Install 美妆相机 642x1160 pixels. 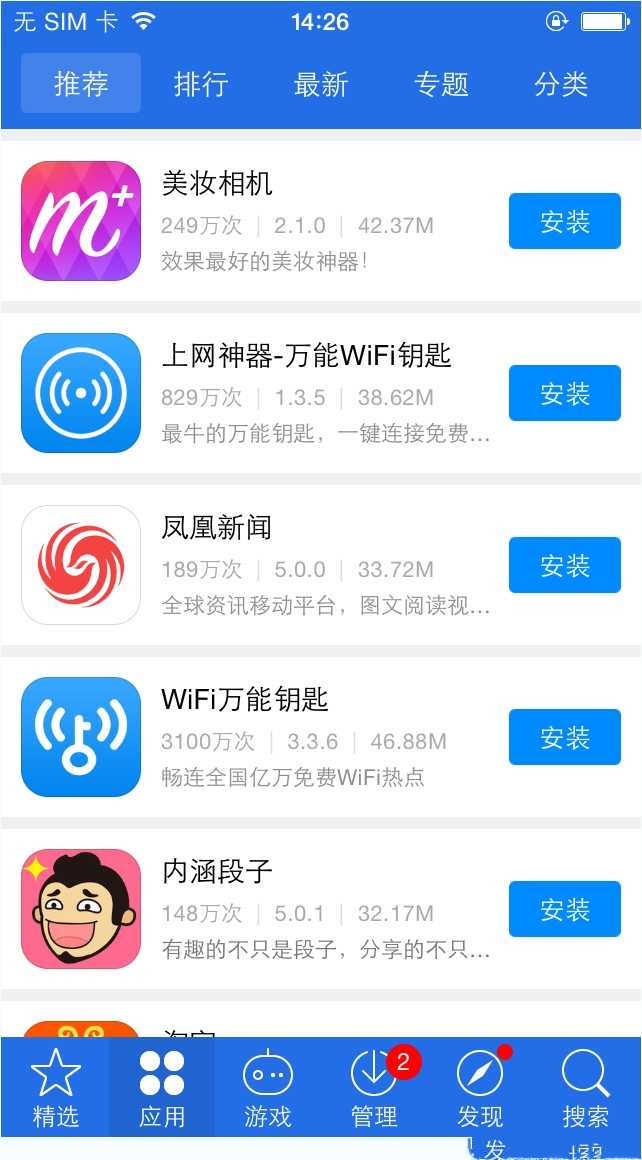click(564, 221)
